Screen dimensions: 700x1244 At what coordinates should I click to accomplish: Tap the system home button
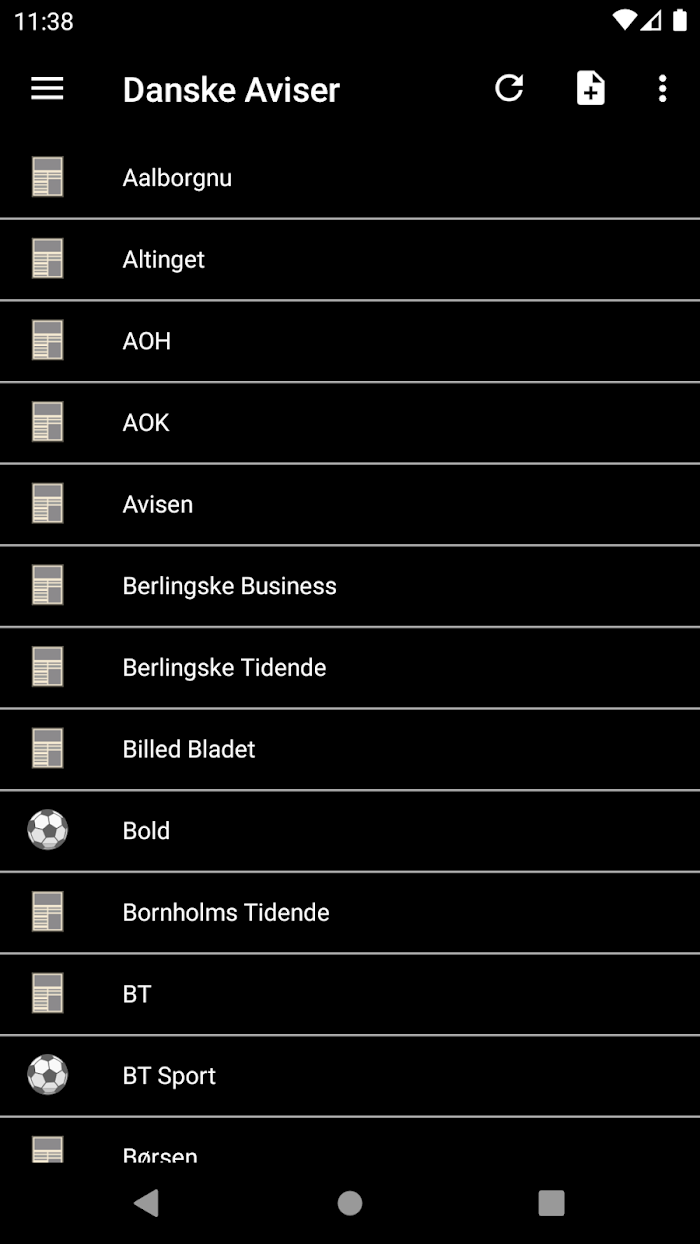[350, 1203]
